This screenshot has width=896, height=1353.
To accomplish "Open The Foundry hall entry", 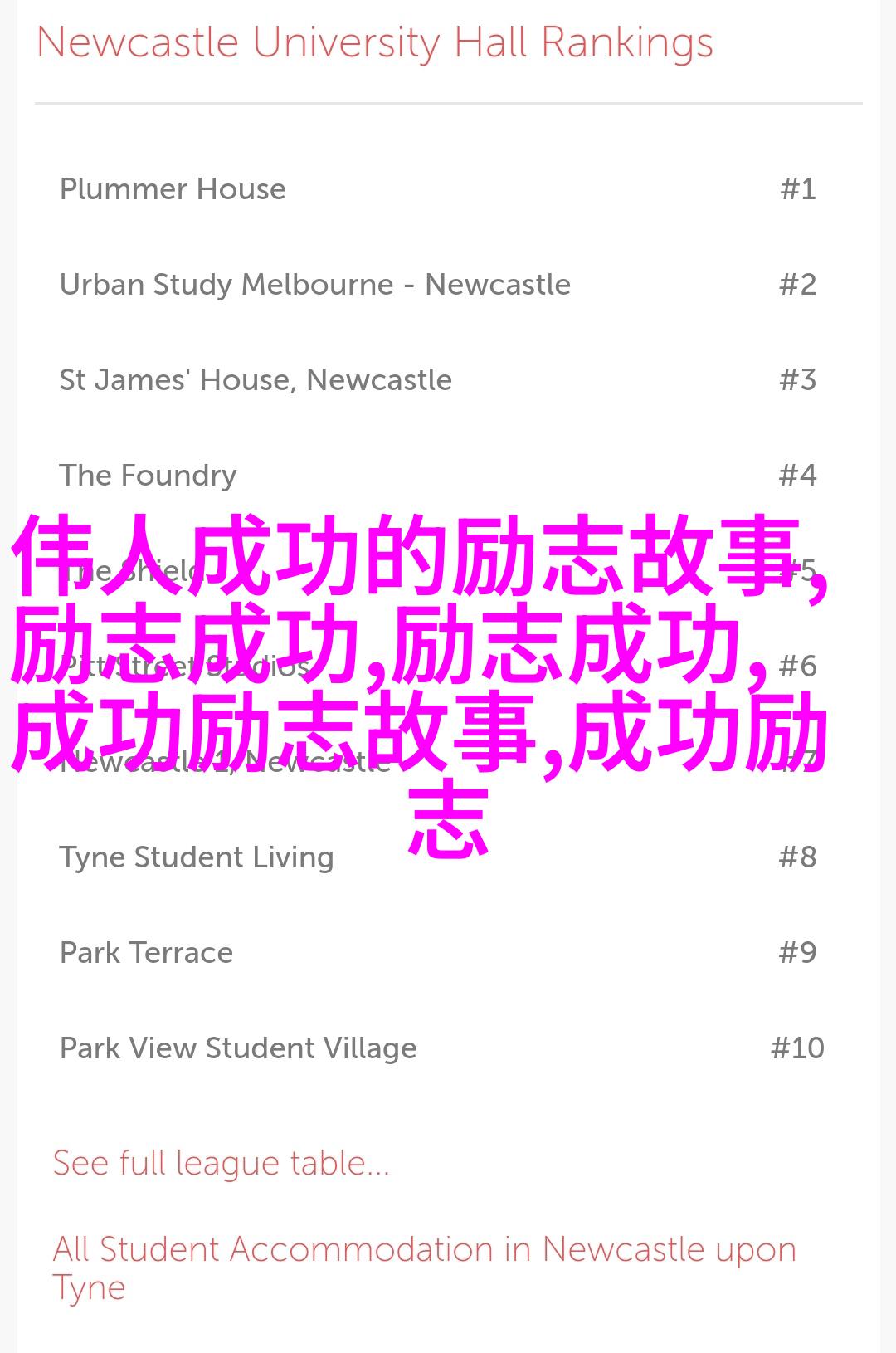I will (148, 476).
